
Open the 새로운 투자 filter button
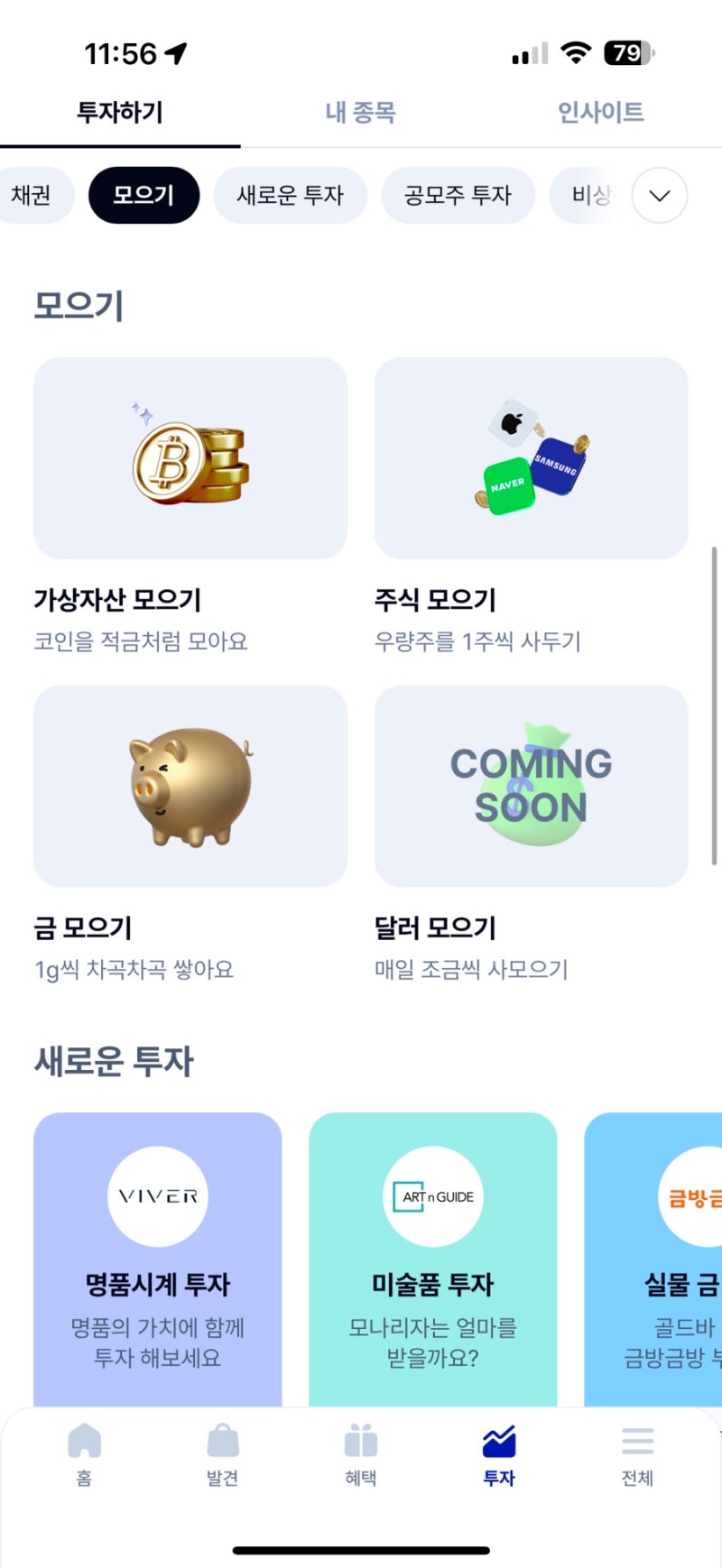(x=290, y=195)
